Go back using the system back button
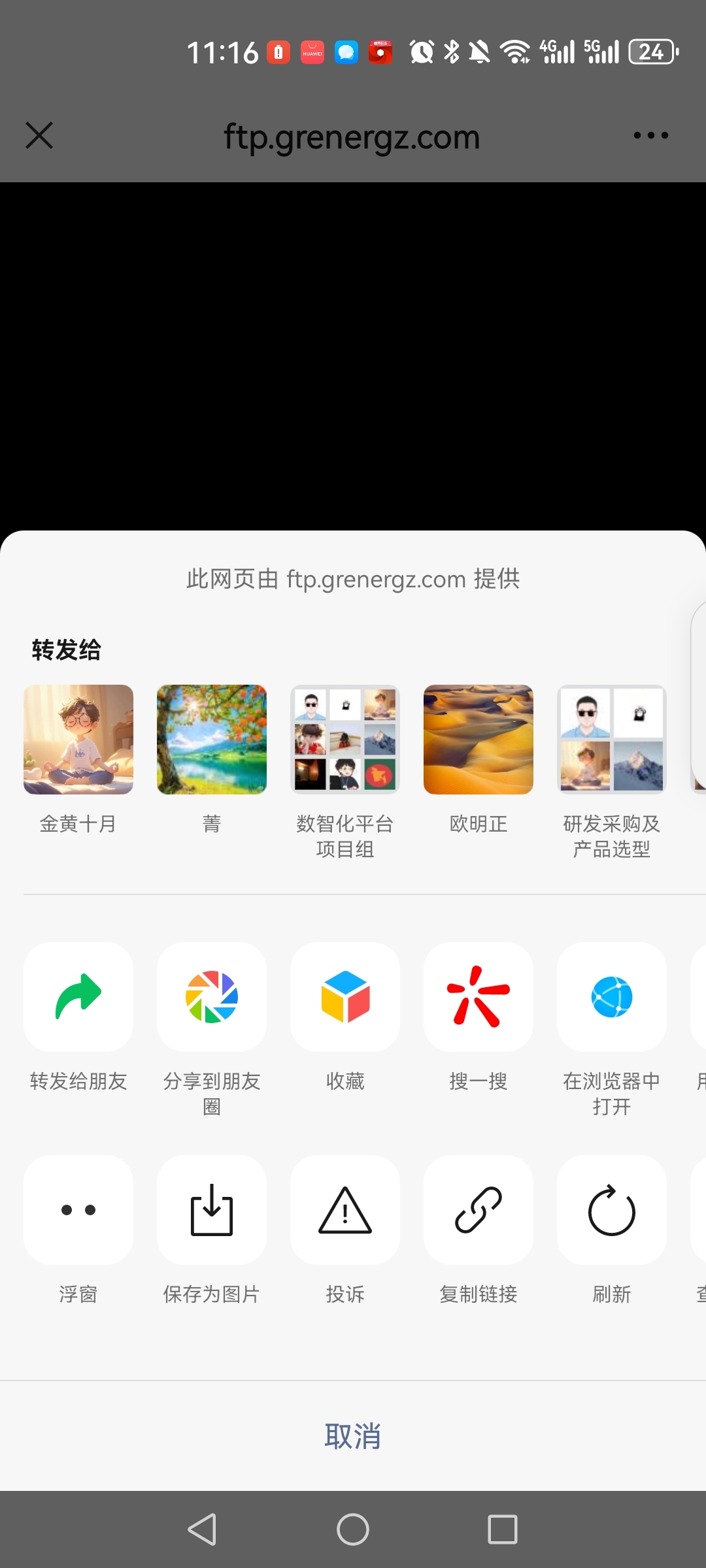Viewport: 706px width, 1568px height. pos(202,1529)
